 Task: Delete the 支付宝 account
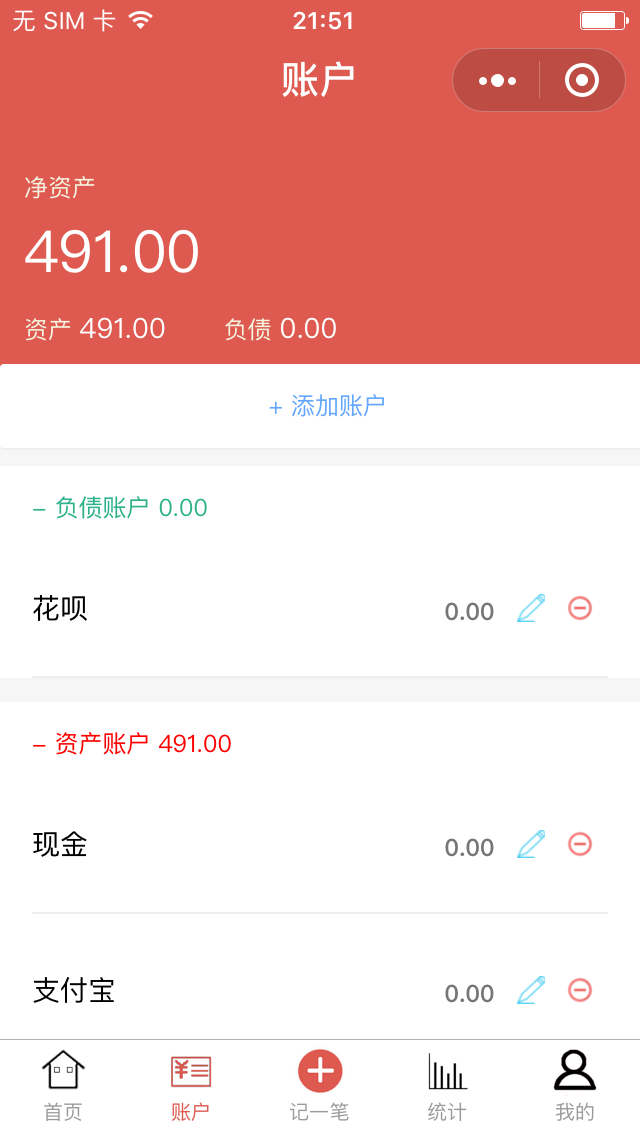580,990
